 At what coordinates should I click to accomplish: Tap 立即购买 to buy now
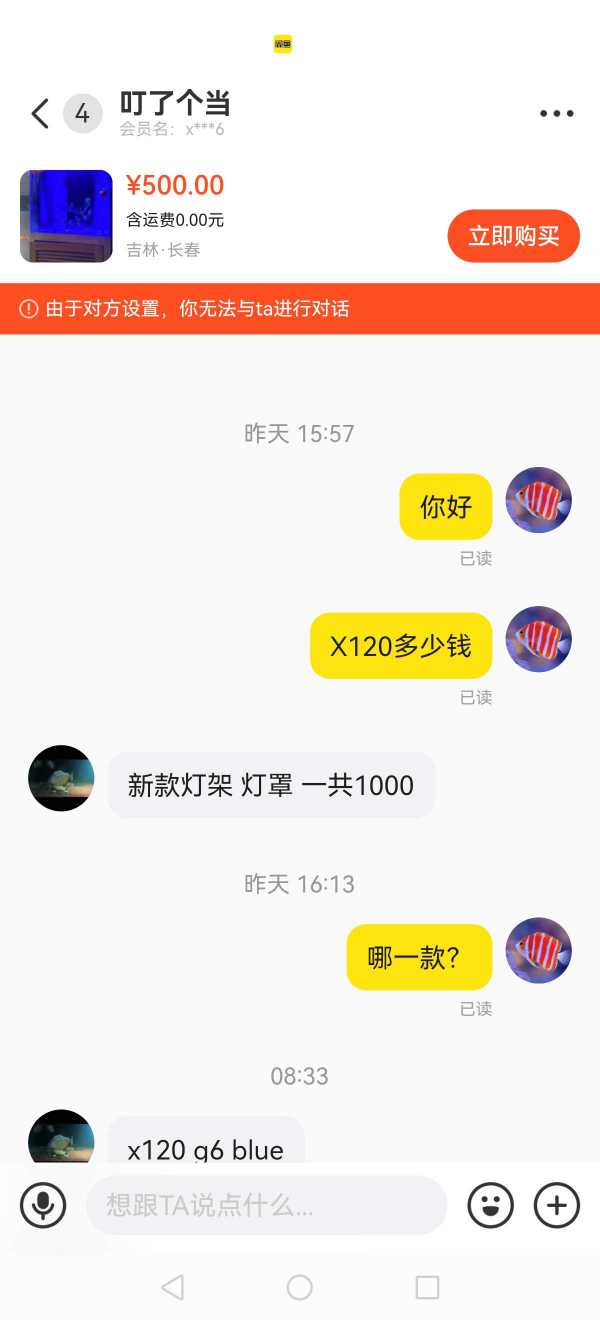click(x=513, y=236)
